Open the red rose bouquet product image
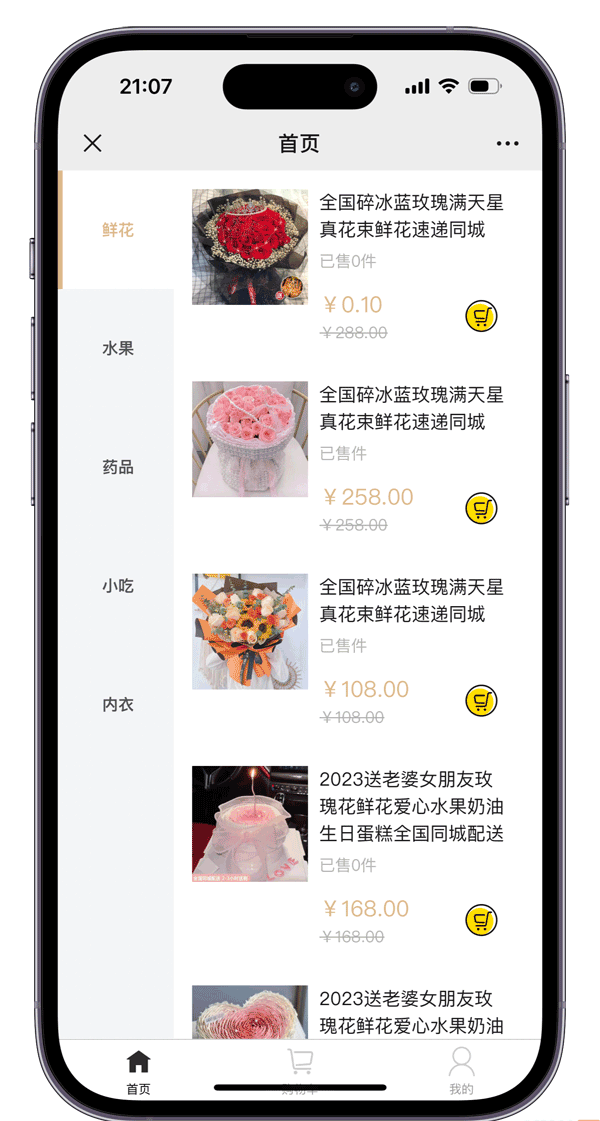This screenshot has width=600, height=1121. click(x=250, y=247)
